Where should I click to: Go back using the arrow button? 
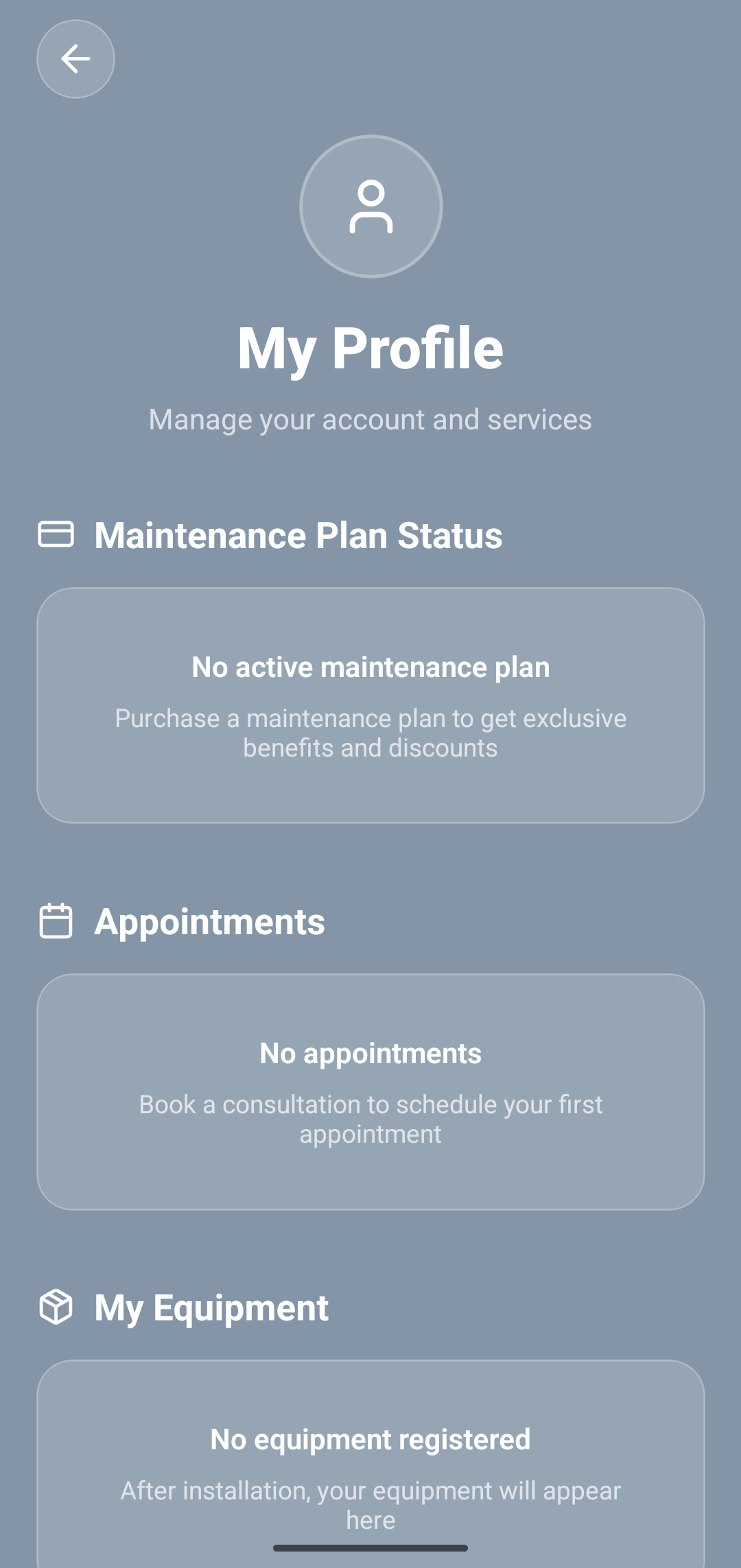(x=75, y=59)
